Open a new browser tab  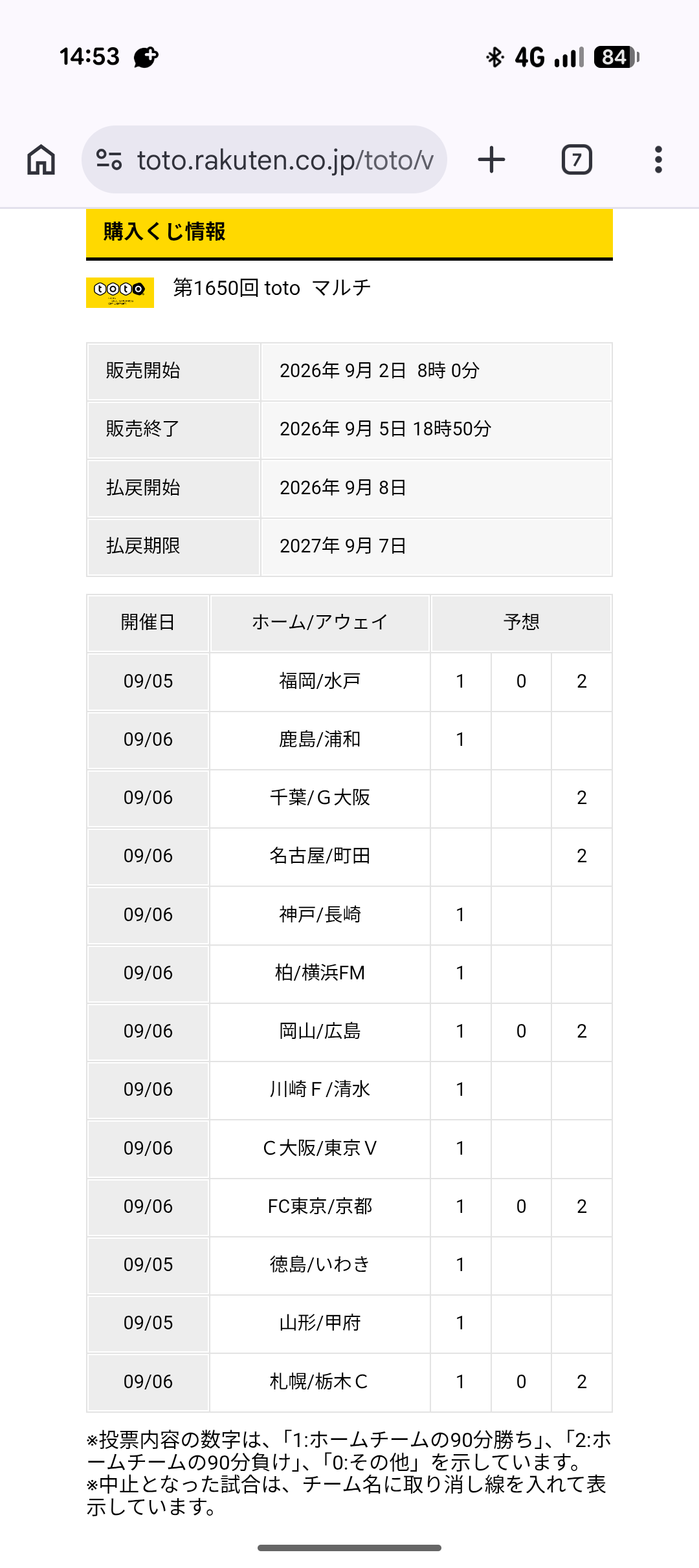[x=491, y=160]
